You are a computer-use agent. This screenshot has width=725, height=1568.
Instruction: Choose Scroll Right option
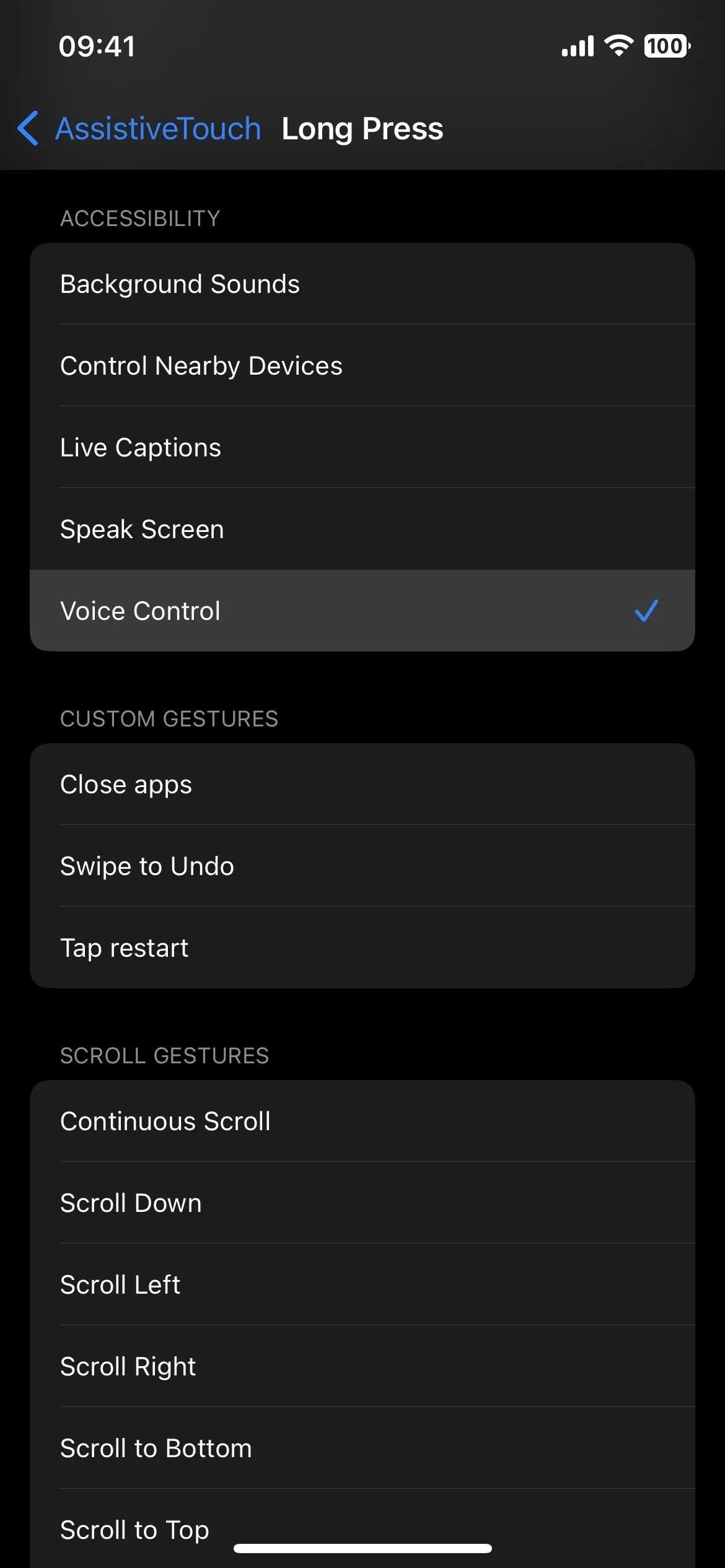point(362,1366)
